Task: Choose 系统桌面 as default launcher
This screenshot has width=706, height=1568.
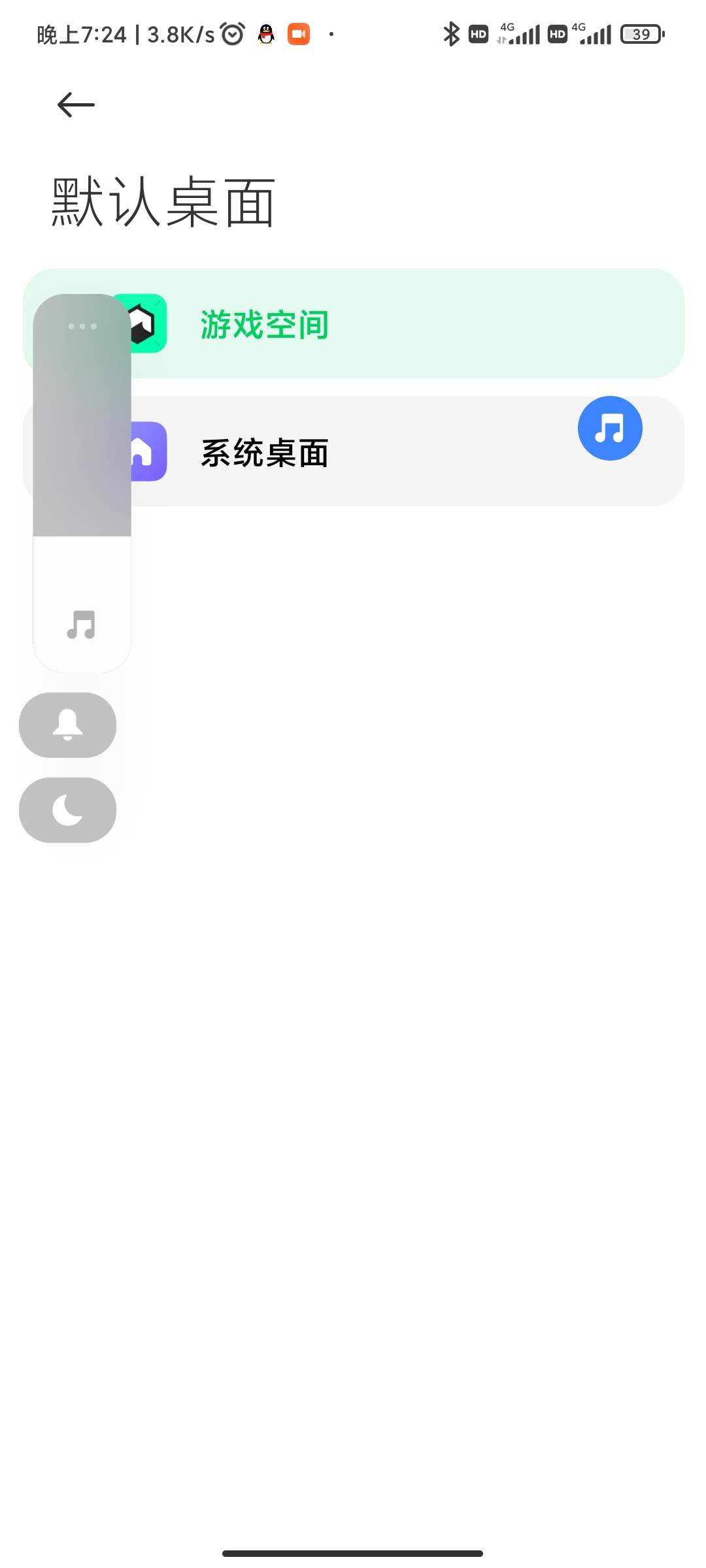Action: [353, 451]
